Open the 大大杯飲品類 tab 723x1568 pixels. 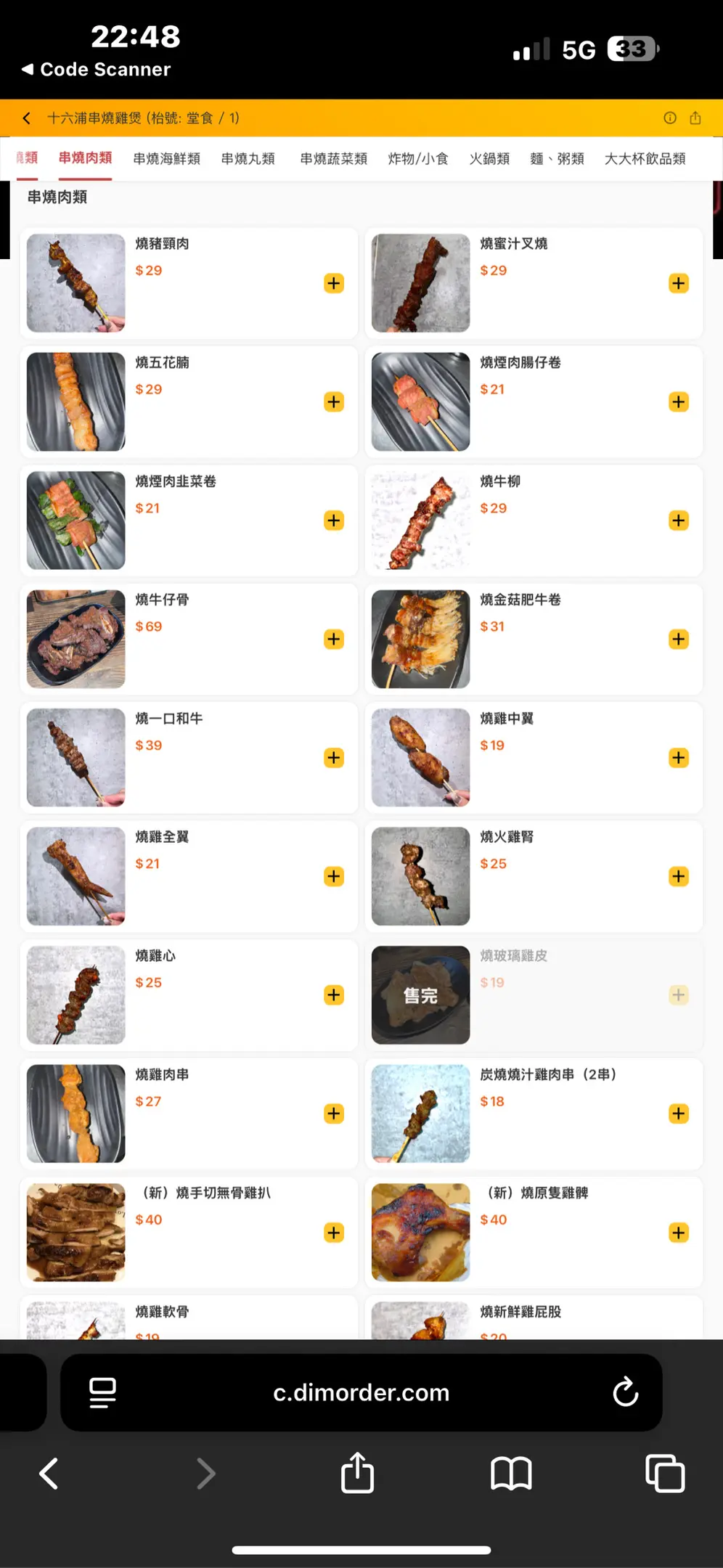point(645,158)
